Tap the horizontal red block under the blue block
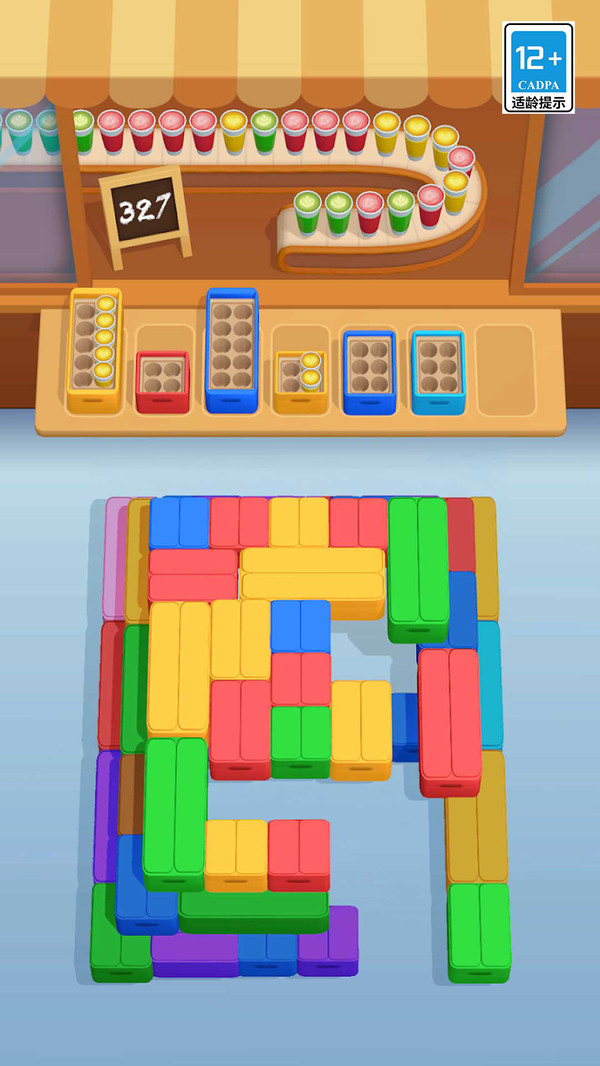600x1066 pixels. pyautogui.click(x=193, y=574)
